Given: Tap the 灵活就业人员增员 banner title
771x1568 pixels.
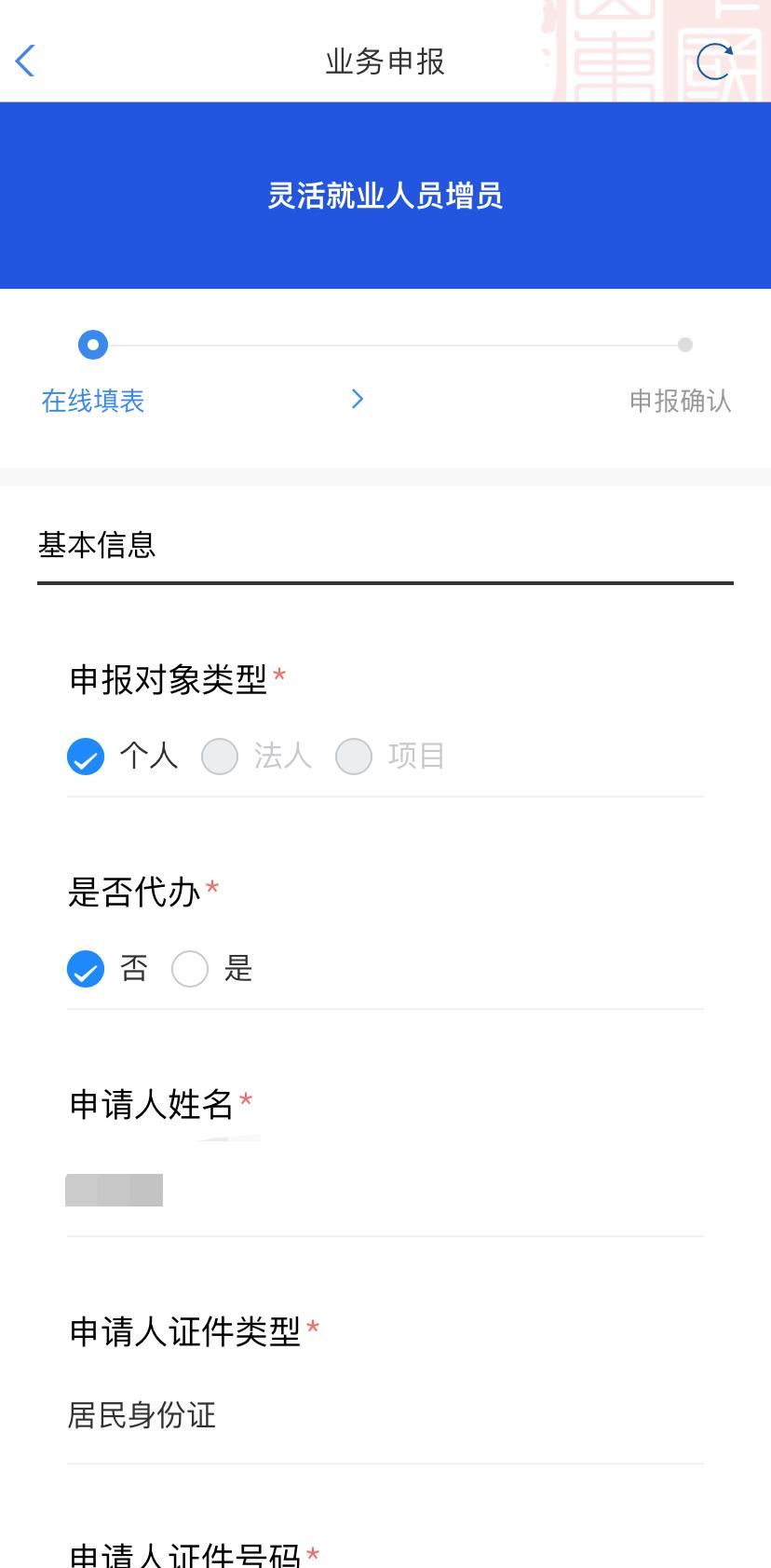Looking at the screenshot, I should (385, 197).
